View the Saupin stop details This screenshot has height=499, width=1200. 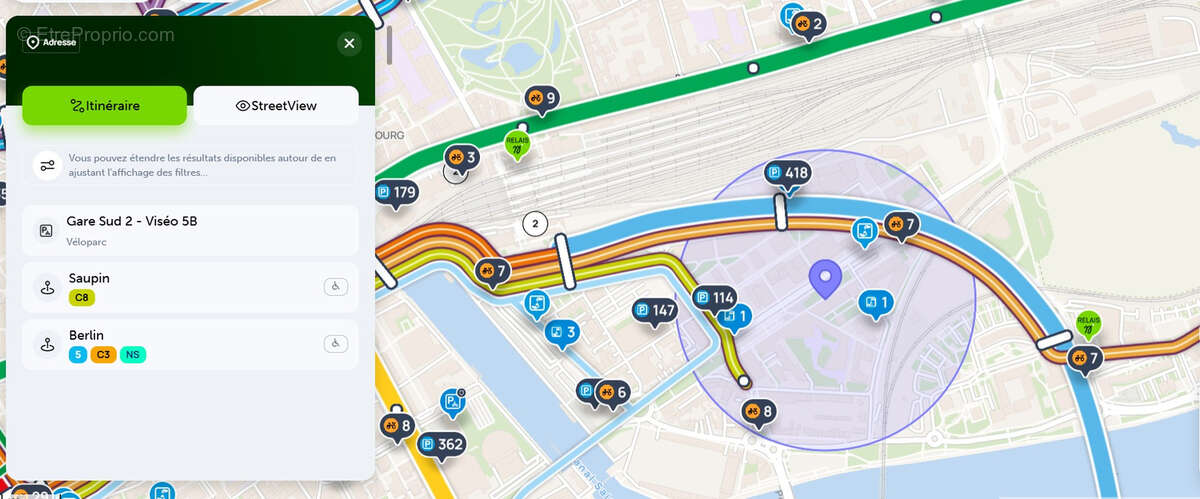point(190,287)
